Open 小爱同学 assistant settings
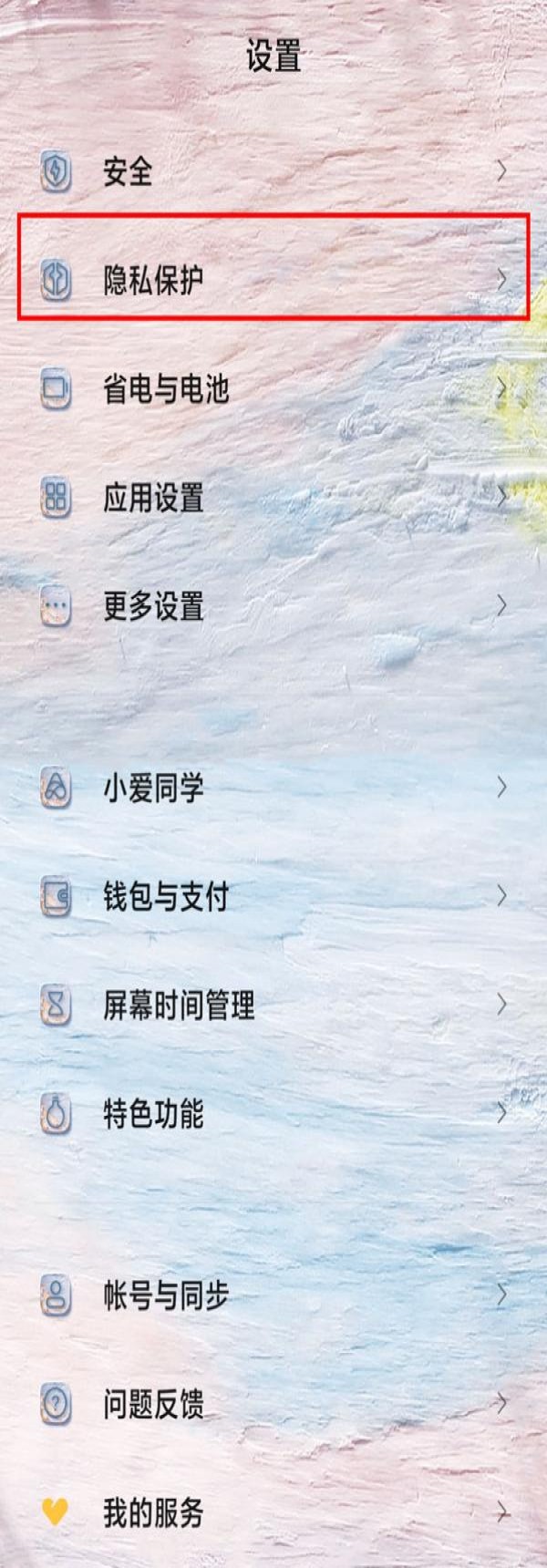The image size is (547, 1568). [273, 788]
